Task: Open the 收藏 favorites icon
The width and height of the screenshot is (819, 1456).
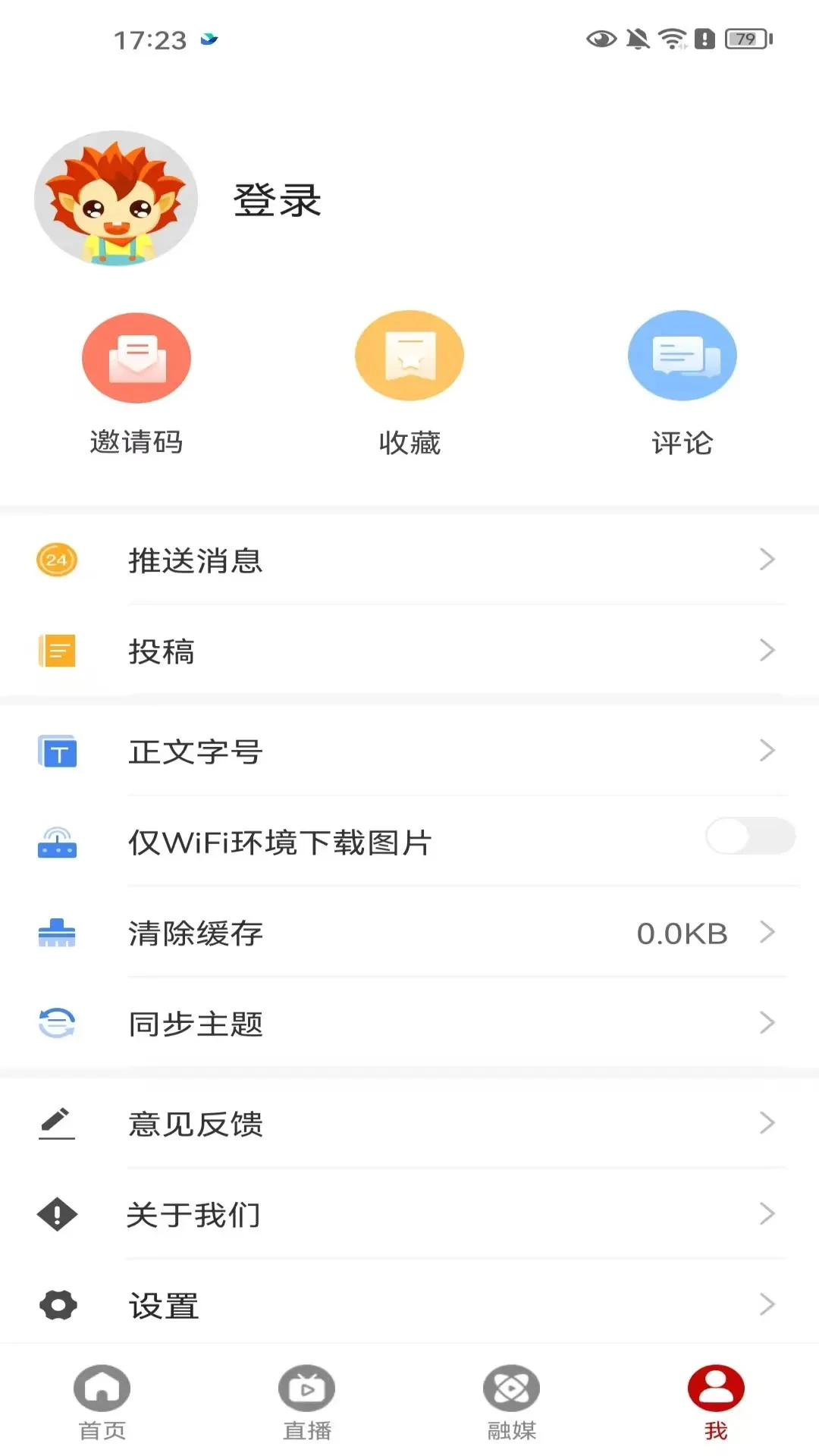Action: click(409, 356)
